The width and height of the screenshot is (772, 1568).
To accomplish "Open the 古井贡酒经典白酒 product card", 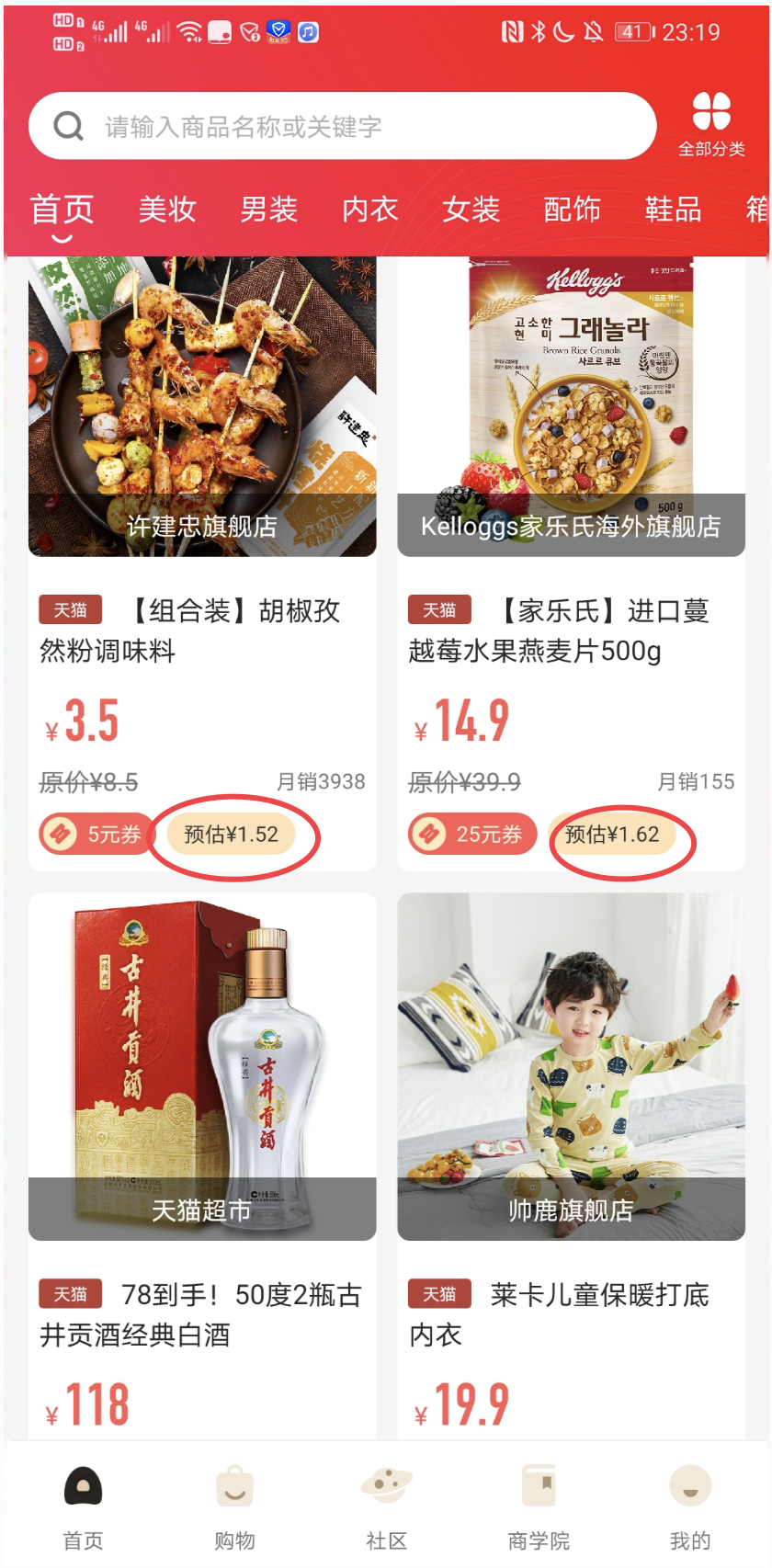I will point(202,1314).
